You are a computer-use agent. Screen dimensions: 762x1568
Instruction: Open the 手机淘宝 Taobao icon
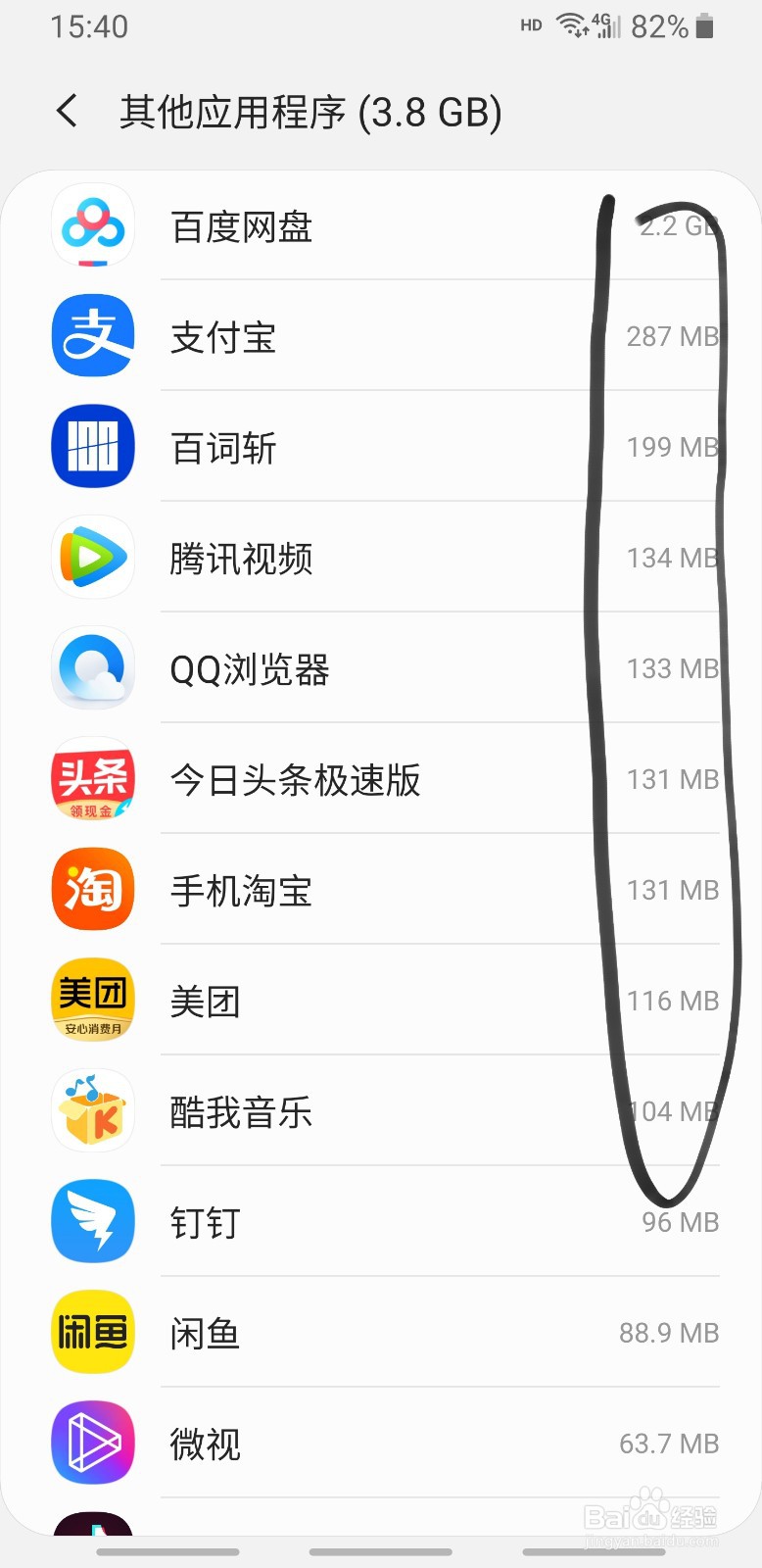[x=92, y=890]
